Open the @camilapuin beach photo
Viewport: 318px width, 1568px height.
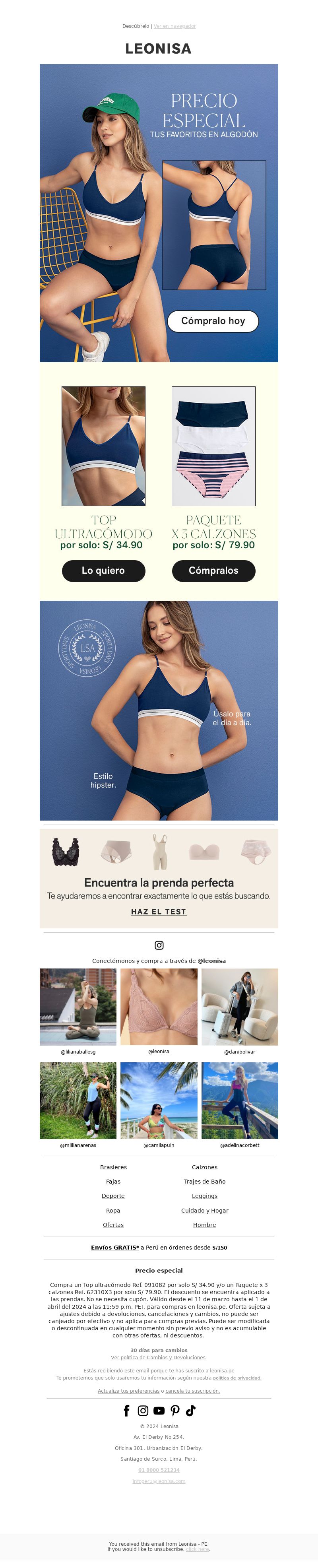click(159, 1100)
